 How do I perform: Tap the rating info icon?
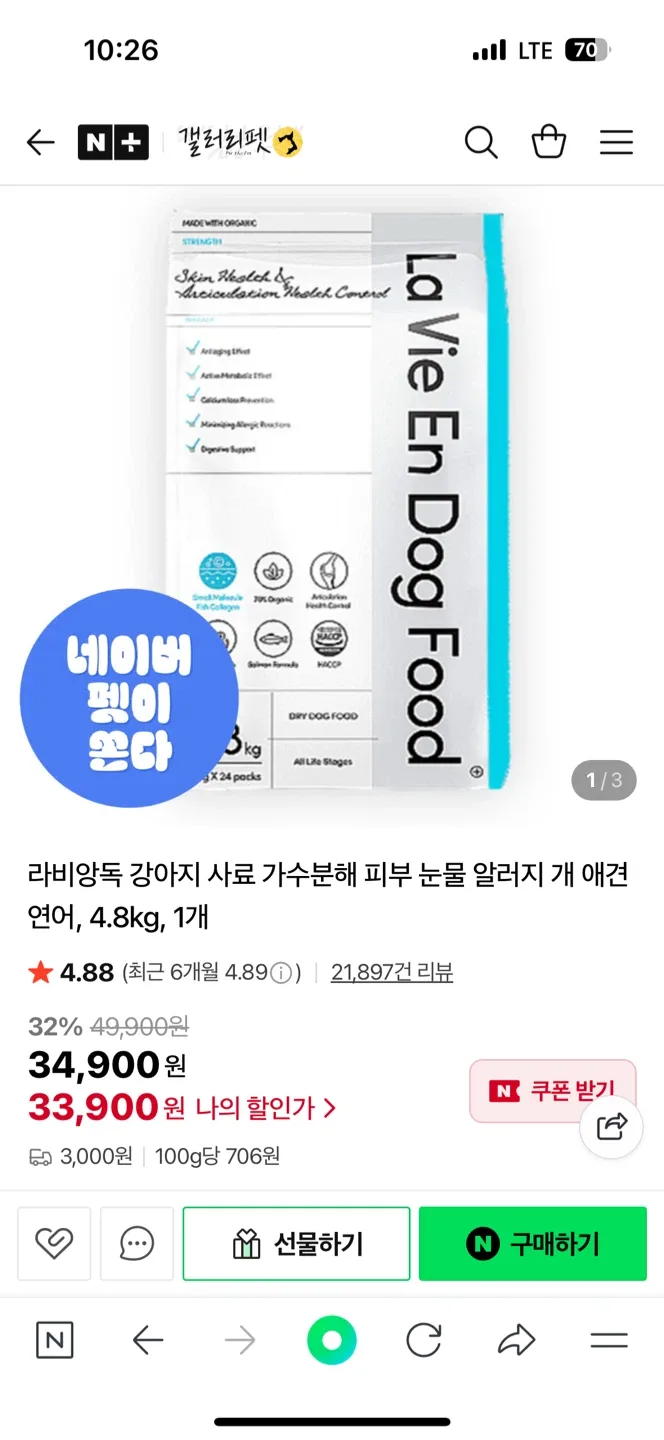[x=283, y=972]
